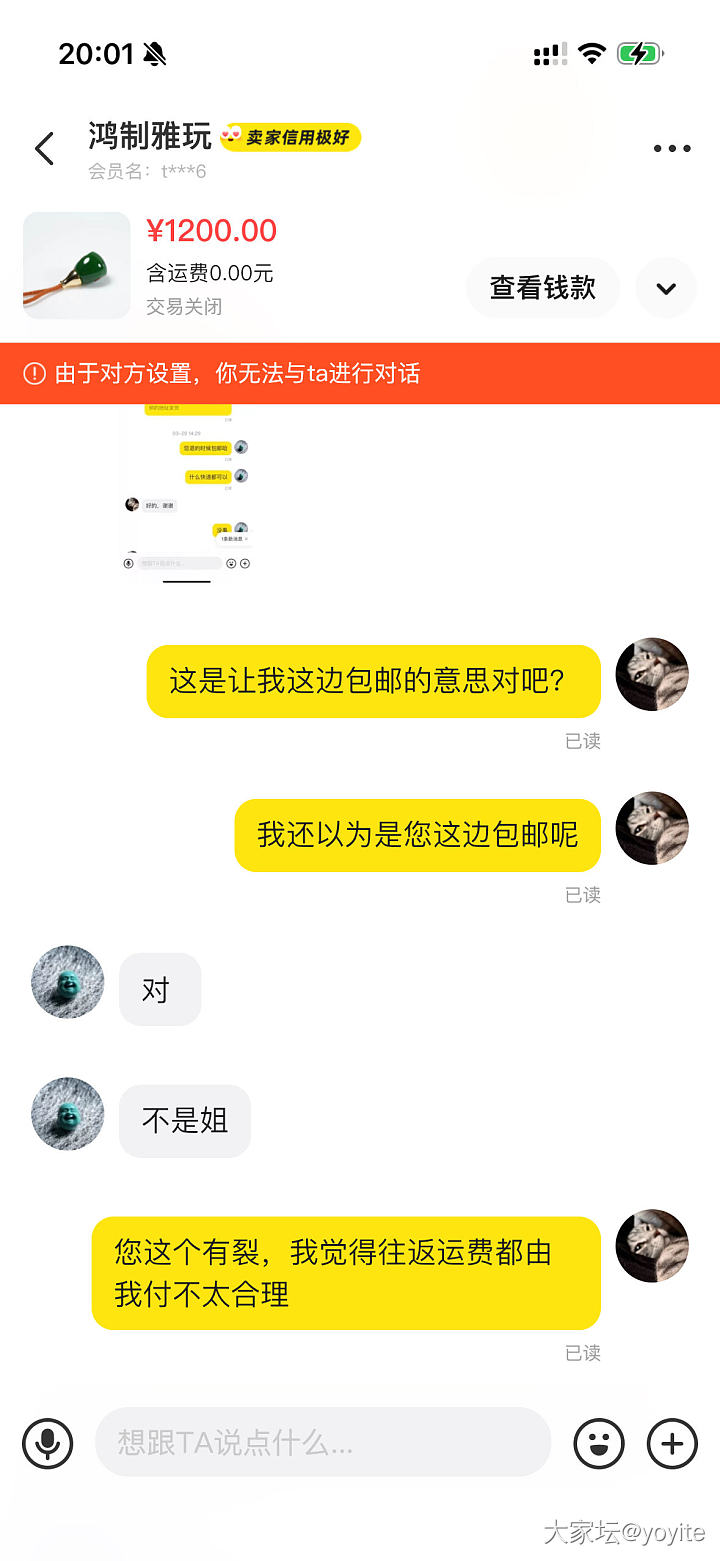This screenshot has width=720, height=1561.
Task: Open the plus attachment menu
Action: [x=672, y=1443]
